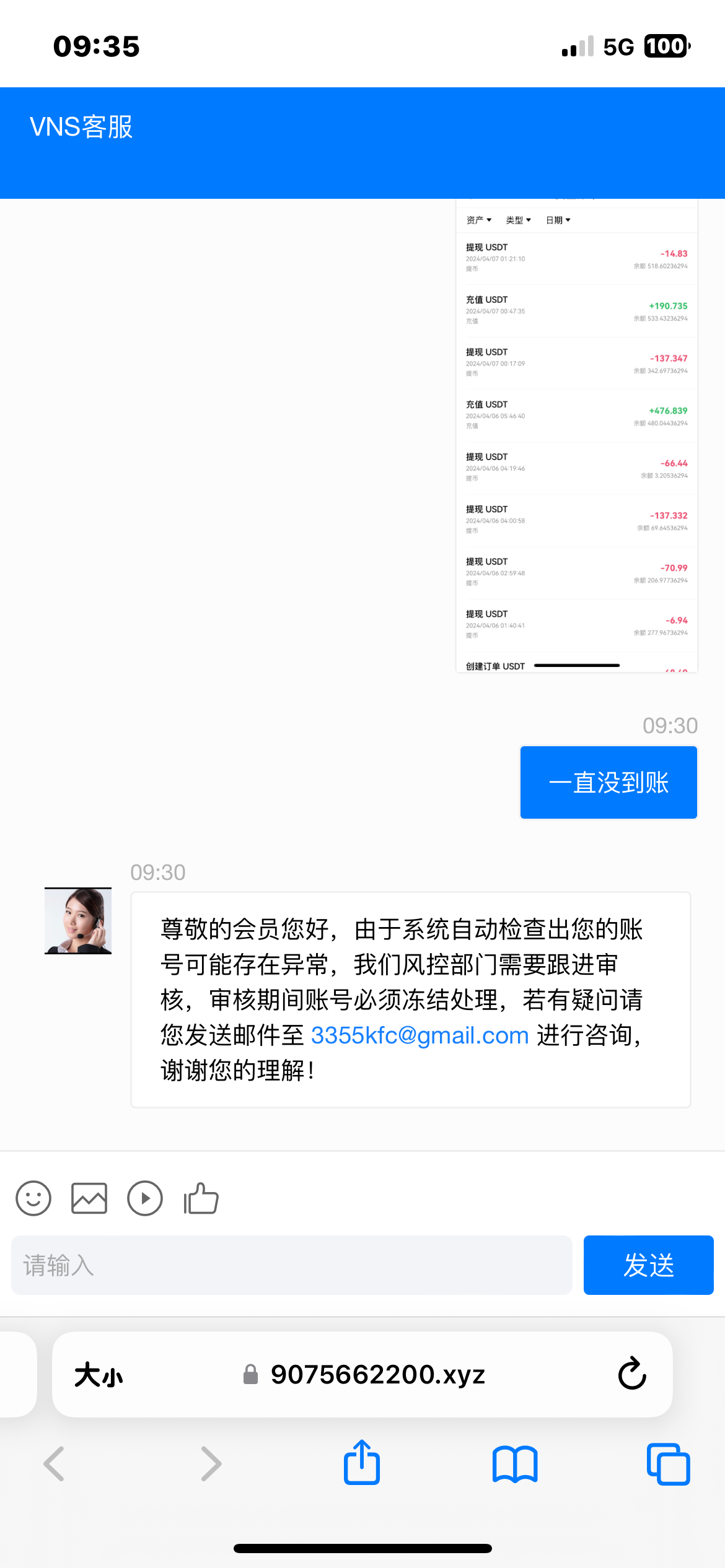The width and height of the screenshot is (725, 1568).
Task: Focus the 请输入 message field
Action: tap(291, 1265)
